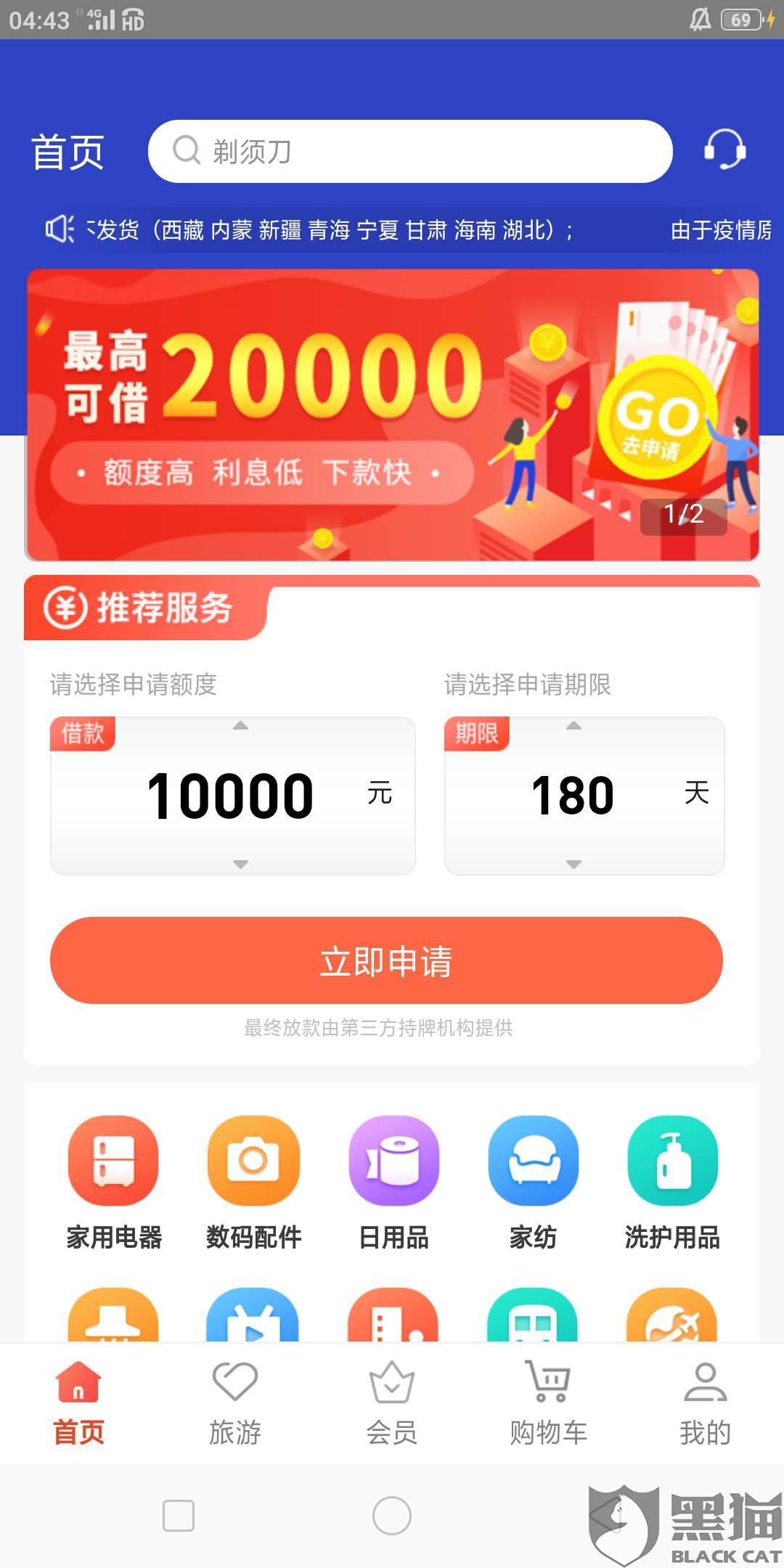This screenshot has width=784, height=1568.
Task: Open the 购物车 tab
Action: pyautogui.click(x=549, y=1403)
